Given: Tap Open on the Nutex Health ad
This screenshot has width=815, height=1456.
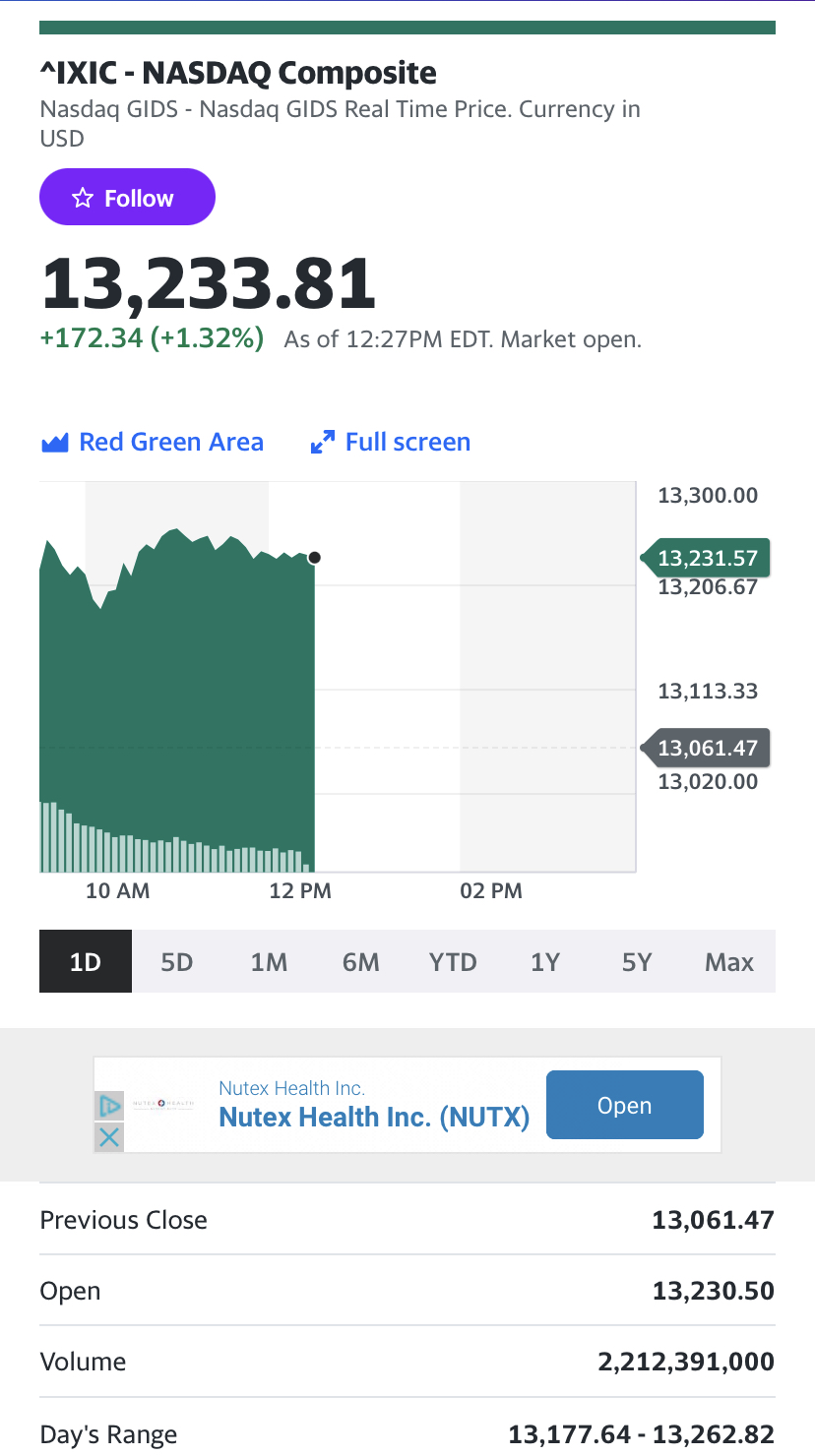Looking at the screenshot, I should point(625,1105).
